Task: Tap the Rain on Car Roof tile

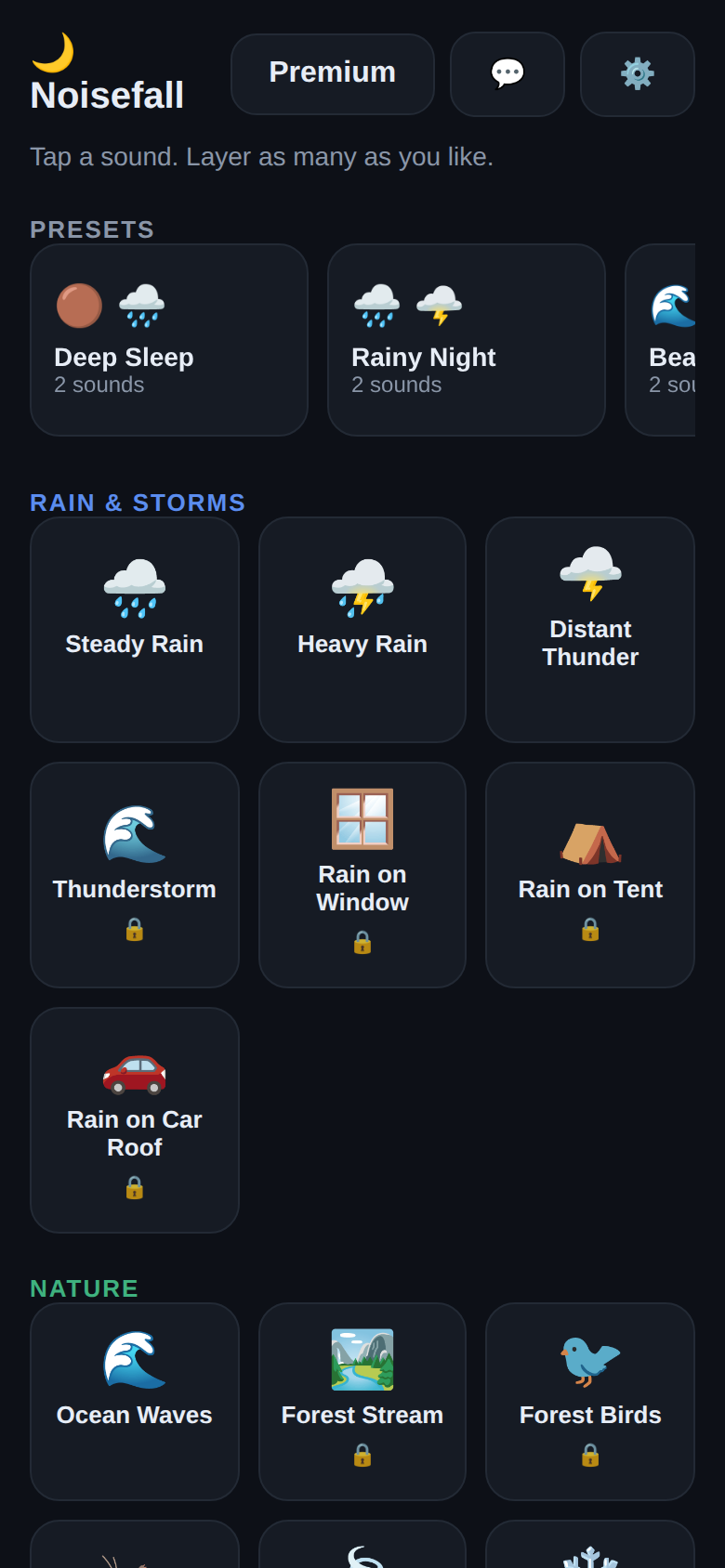Action: (x=135, y=1120)
